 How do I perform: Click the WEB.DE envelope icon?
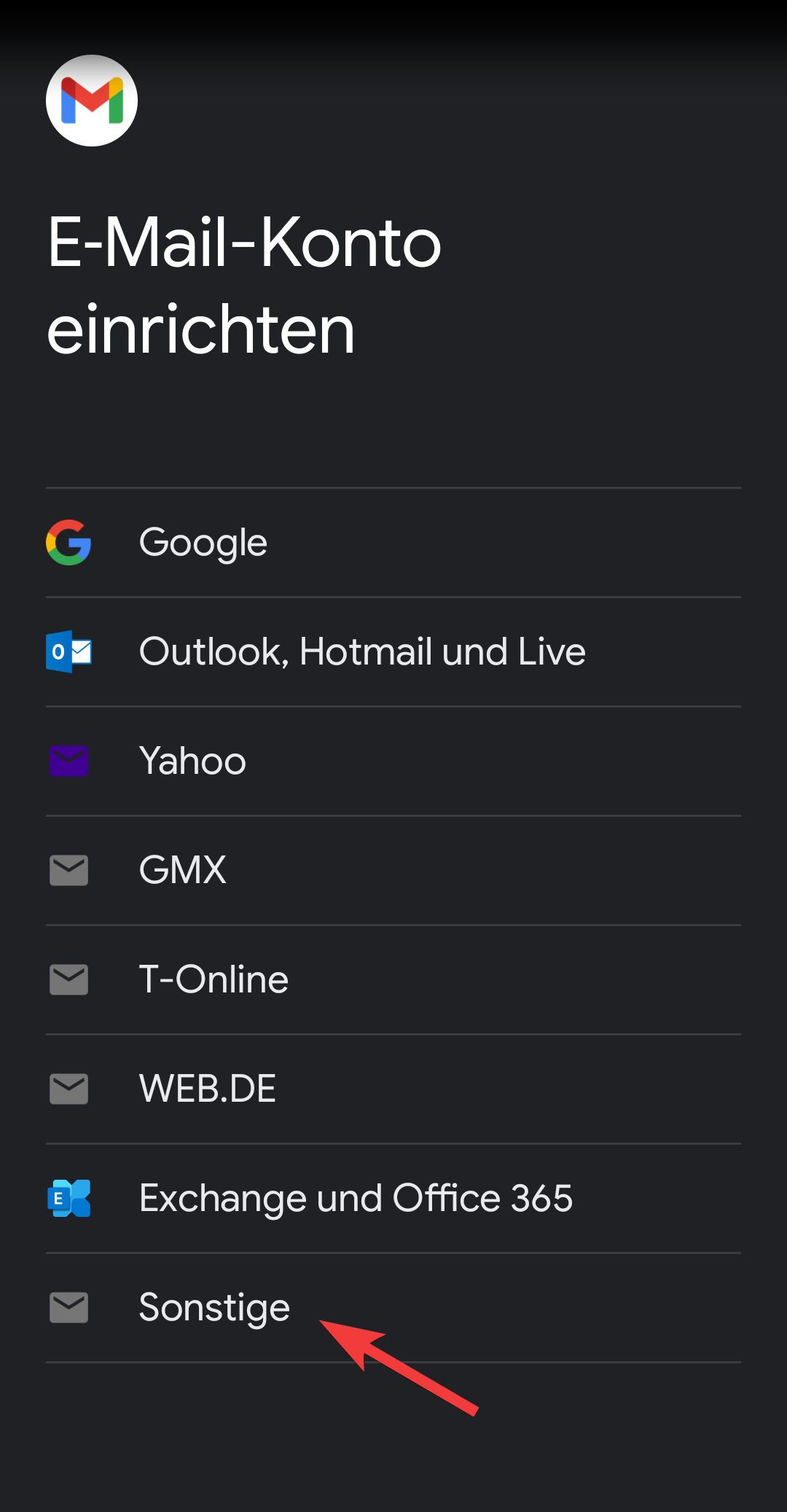[x=69, y=1089]
